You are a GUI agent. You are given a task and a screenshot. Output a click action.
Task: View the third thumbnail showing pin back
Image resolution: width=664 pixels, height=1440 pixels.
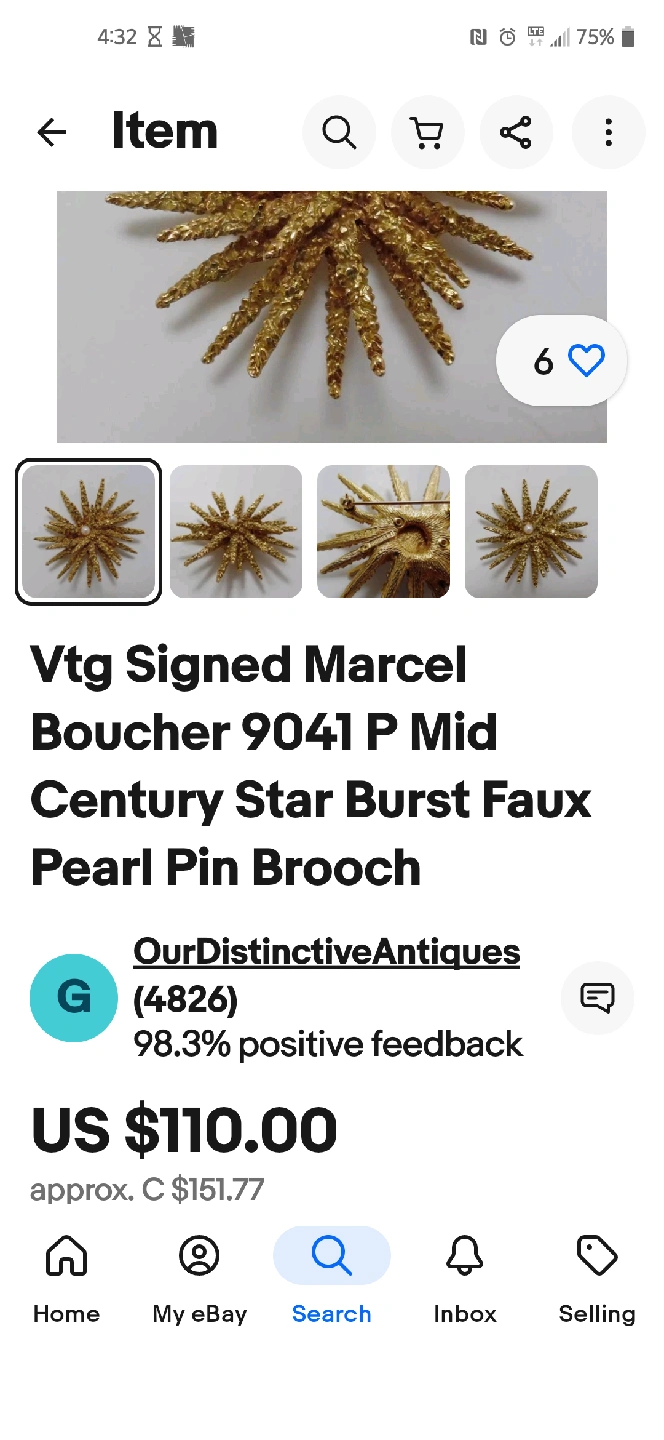point(383,532)
